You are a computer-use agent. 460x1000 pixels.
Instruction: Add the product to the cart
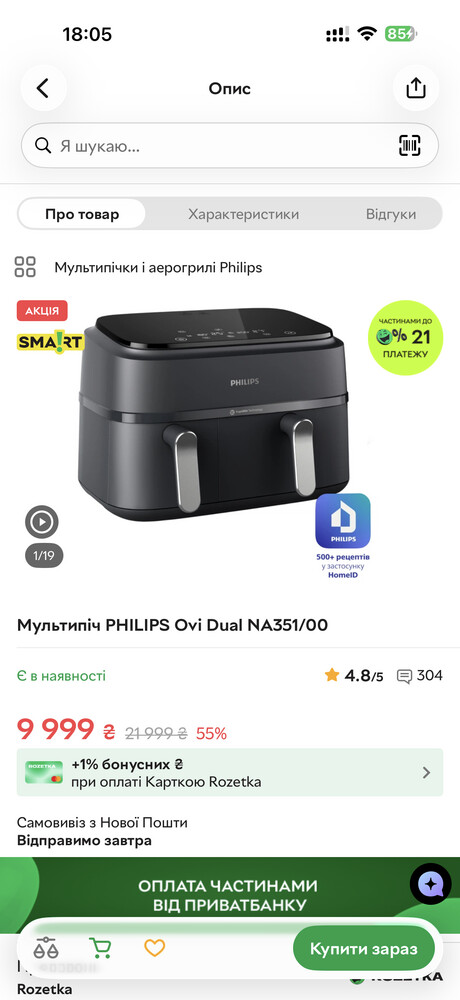100,948
